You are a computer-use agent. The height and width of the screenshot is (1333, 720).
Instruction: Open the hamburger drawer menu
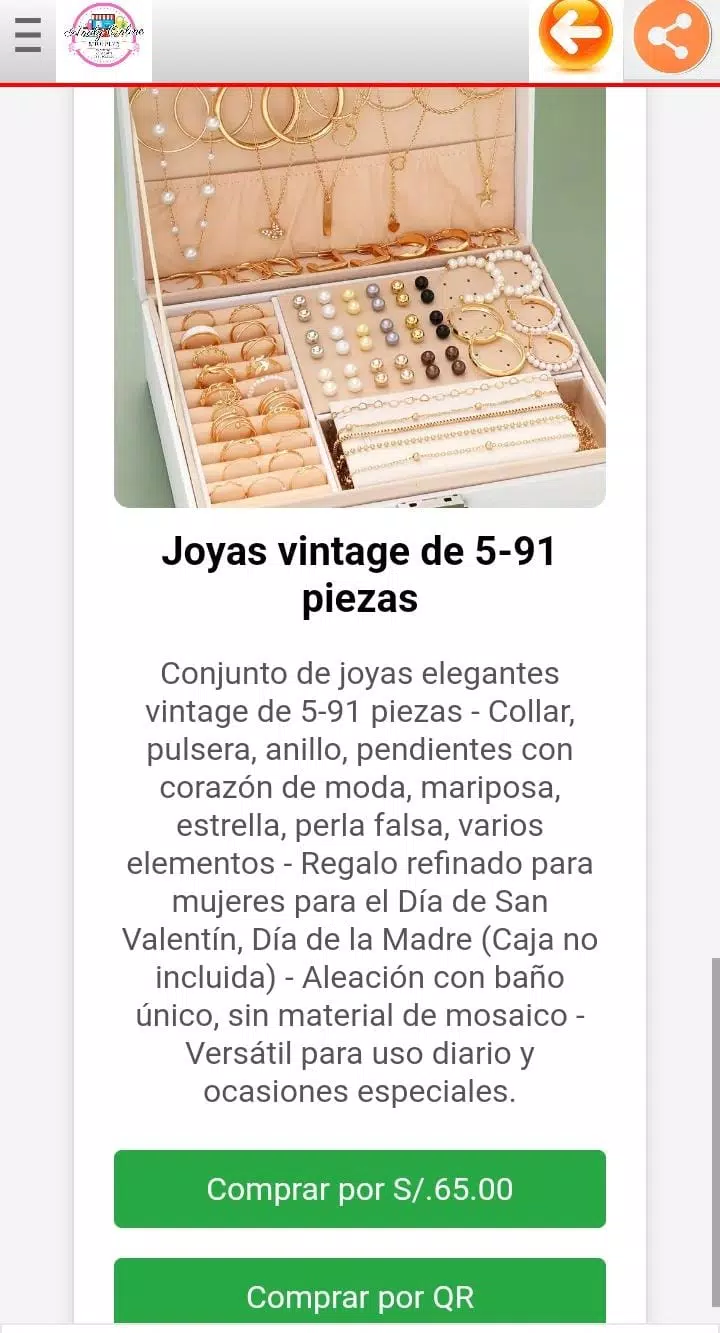(28, 37)
